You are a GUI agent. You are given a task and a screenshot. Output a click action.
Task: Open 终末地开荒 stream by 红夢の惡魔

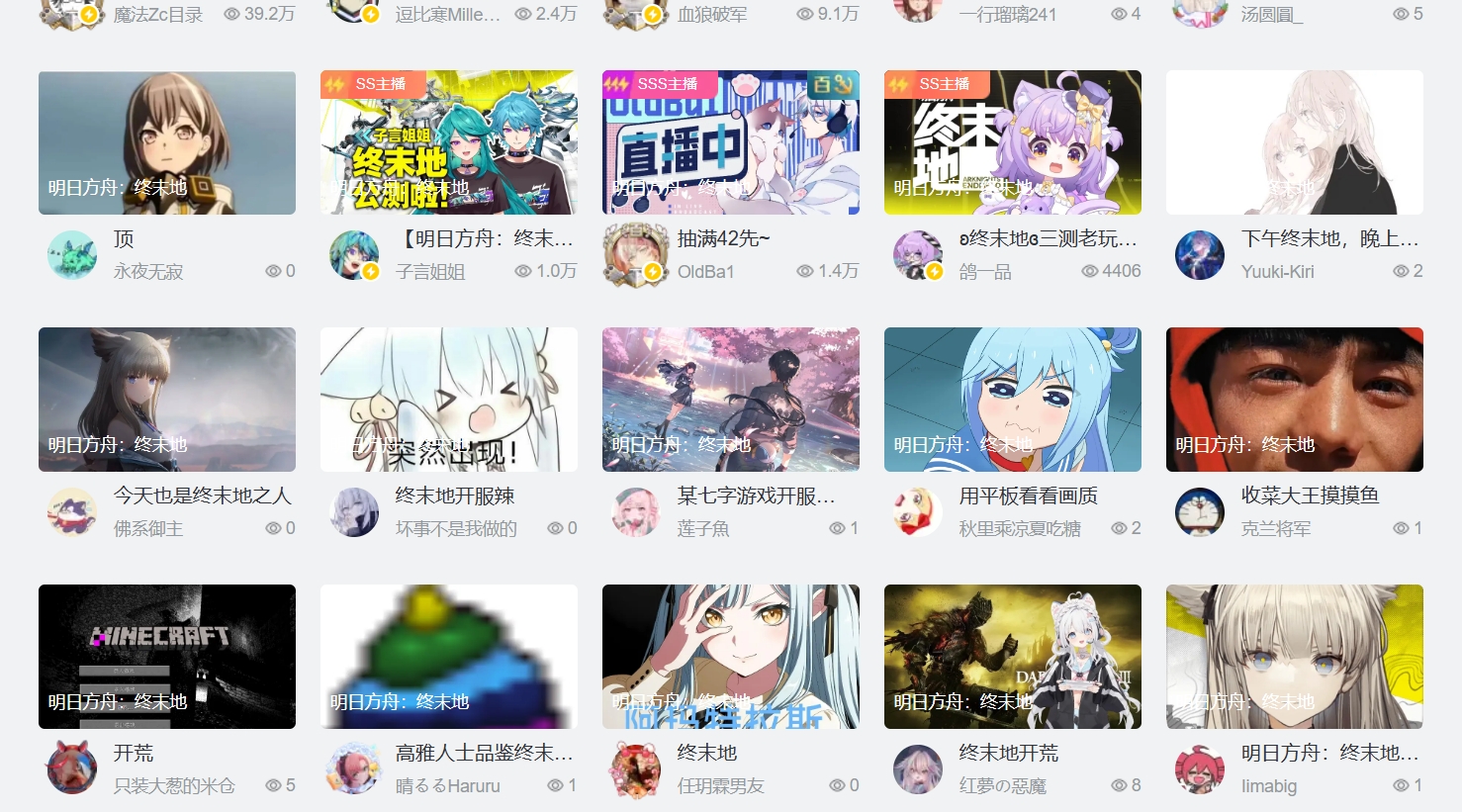pyautogui.click(x=1012, y=657)
